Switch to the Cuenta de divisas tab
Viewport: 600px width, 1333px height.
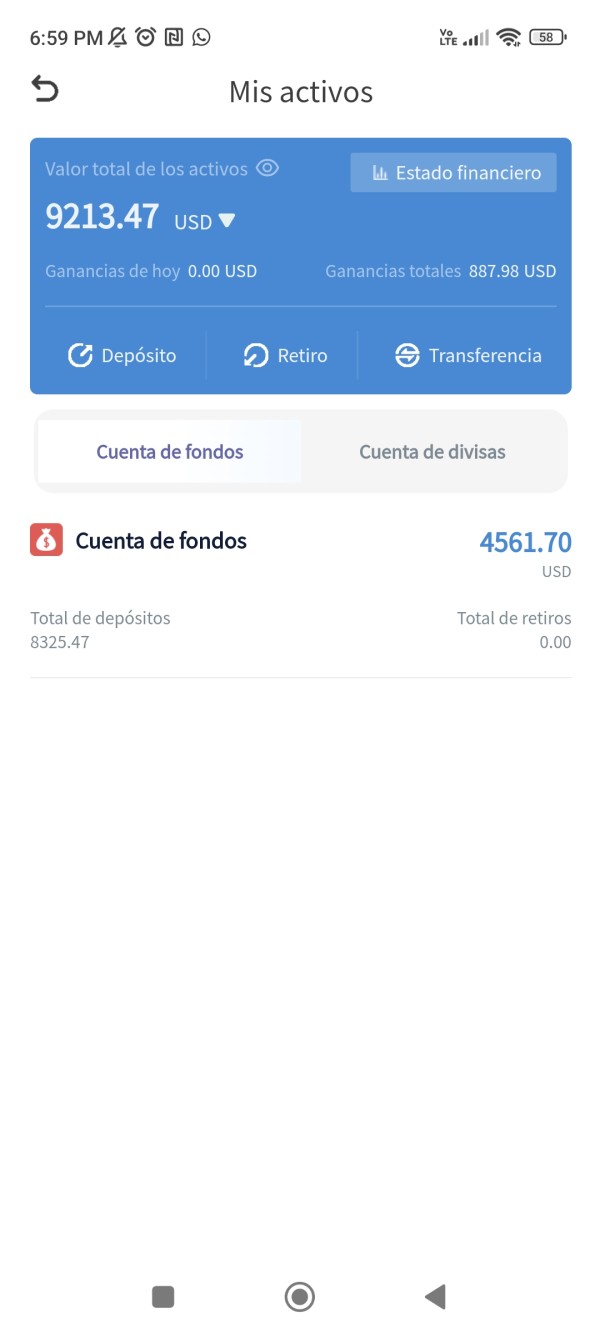432,452
